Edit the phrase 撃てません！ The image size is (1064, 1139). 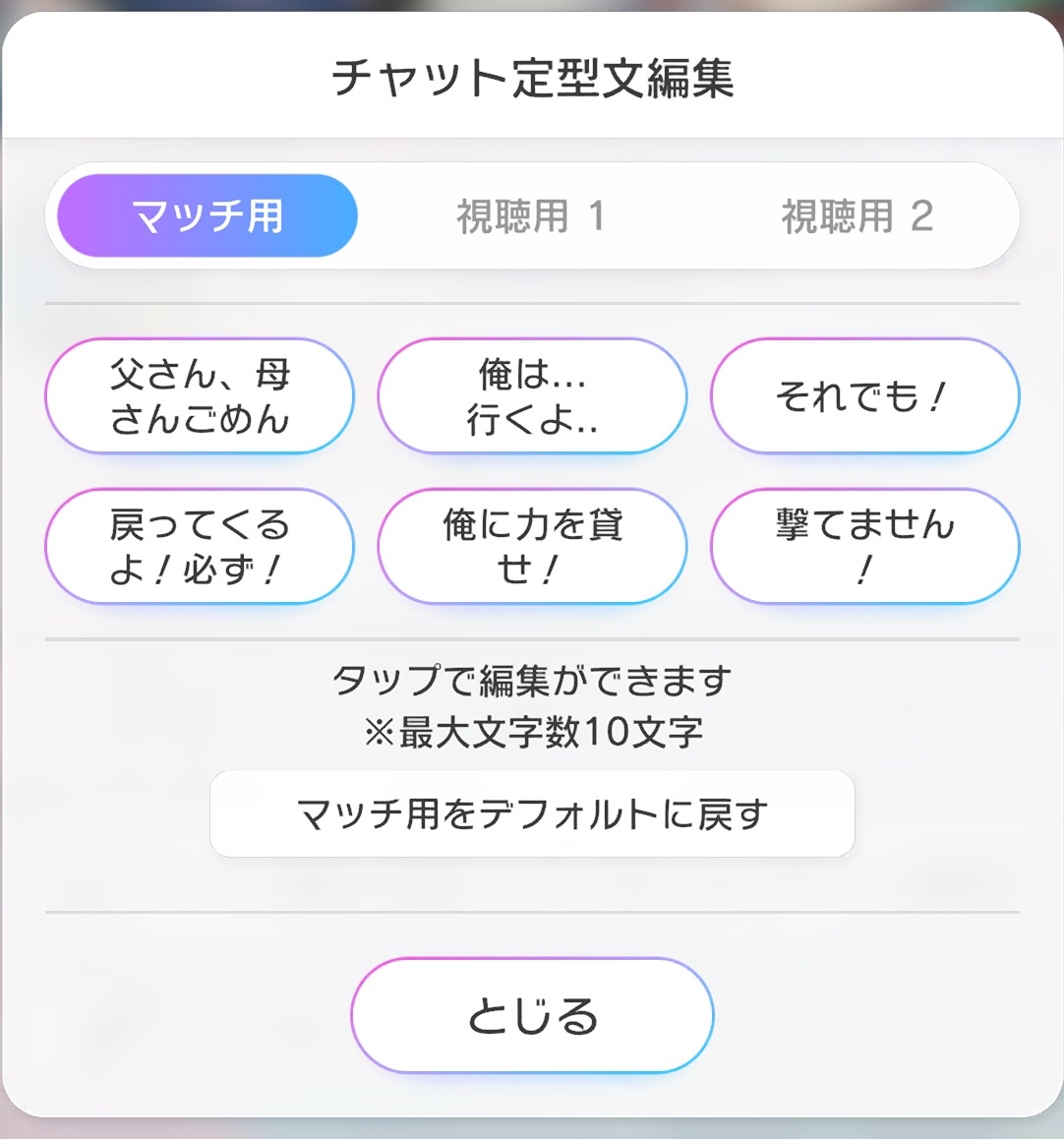click(864, 546)
